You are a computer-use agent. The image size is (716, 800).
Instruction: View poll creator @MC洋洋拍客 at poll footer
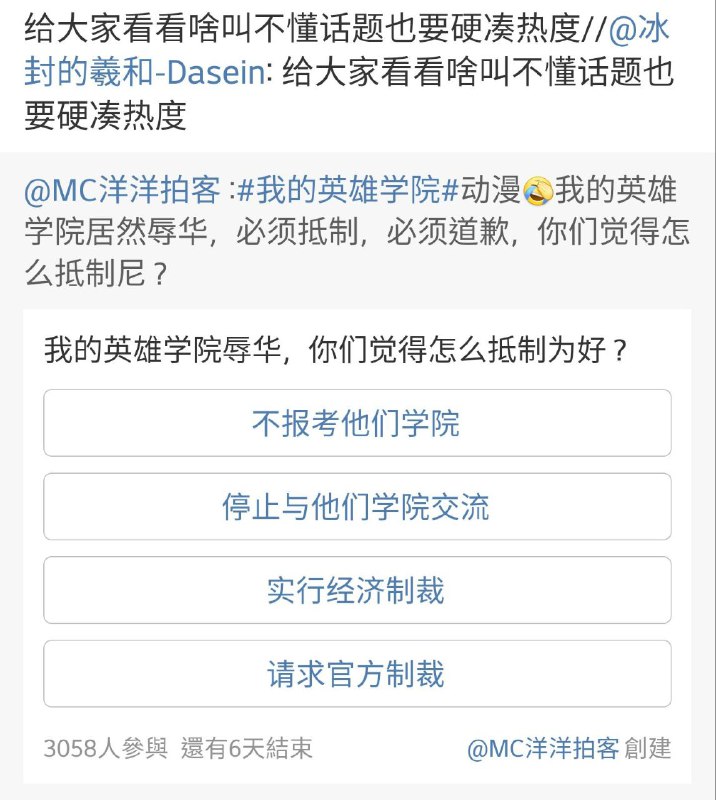tap(543, 748)
